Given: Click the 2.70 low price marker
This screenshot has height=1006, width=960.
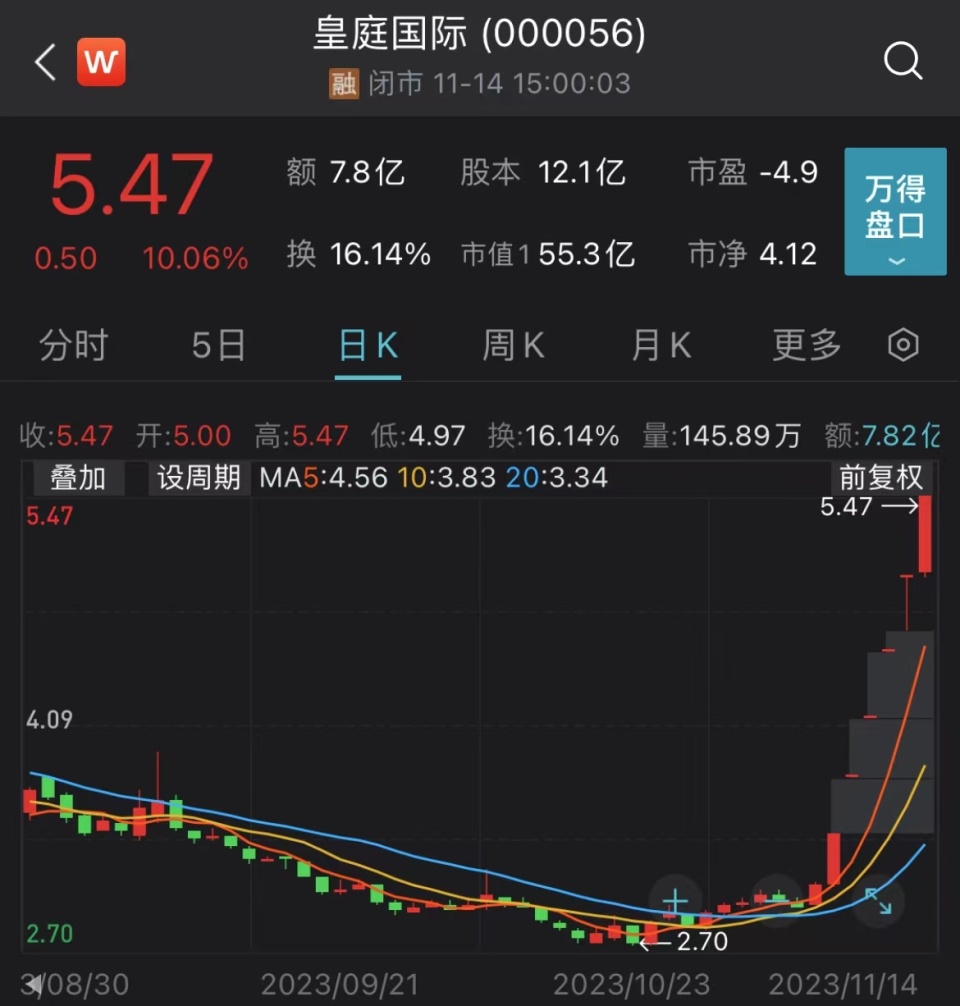Looking at the screenshot, I should click(703, 942).
